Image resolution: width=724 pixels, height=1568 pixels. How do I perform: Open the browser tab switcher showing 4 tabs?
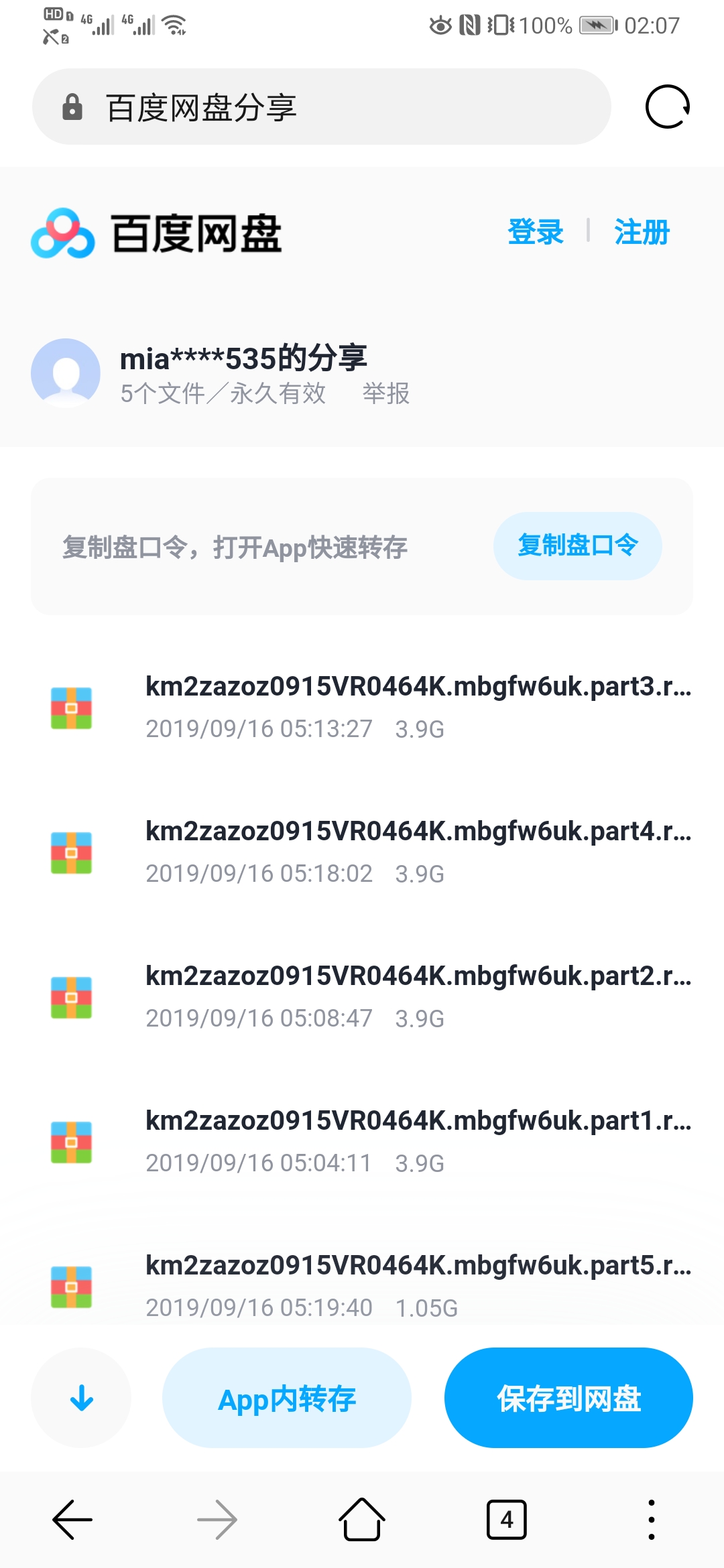tap(506, 1518)
